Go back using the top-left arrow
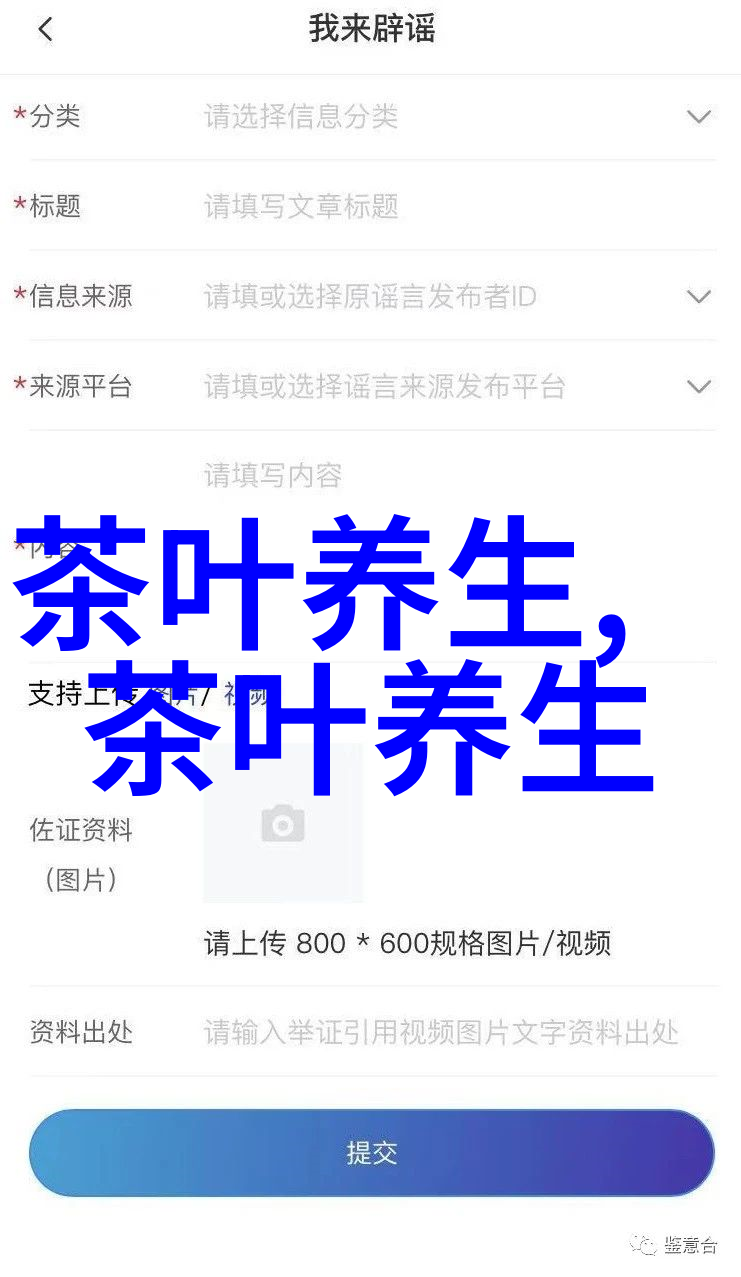 point(44,29)
